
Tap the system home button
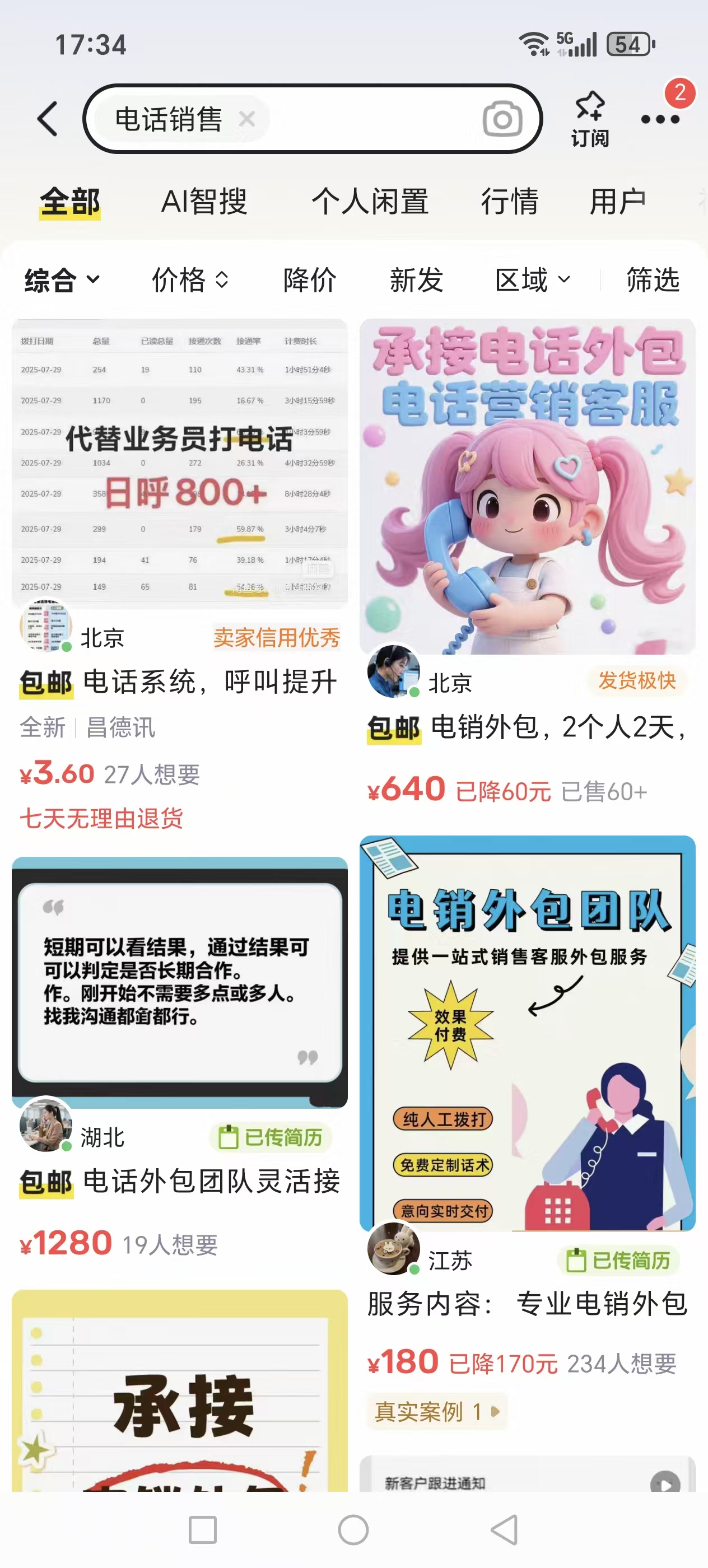tap(353, 1530)
